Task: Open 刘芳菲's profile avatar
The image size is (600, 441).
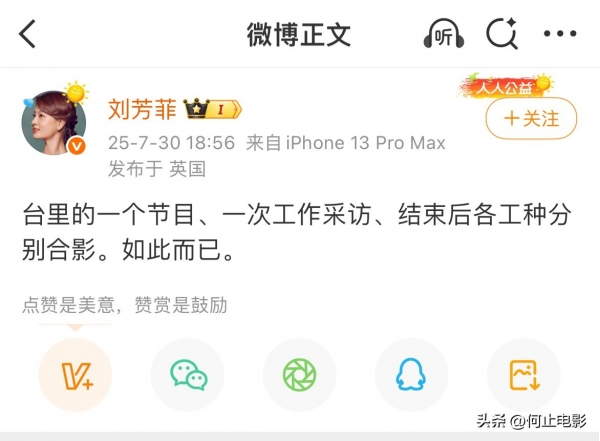Action: click(x=53, y=126)
